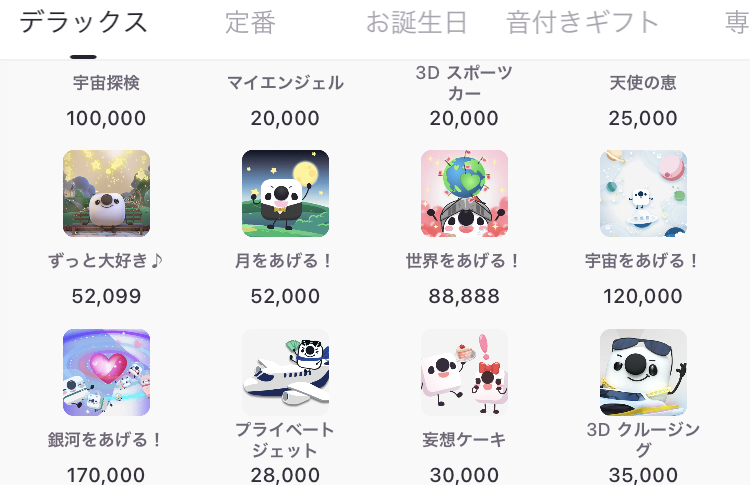Select the プライベートジェット gift
Screen dimensions: 750x493
pyautogui.click(x=285, y=373)
